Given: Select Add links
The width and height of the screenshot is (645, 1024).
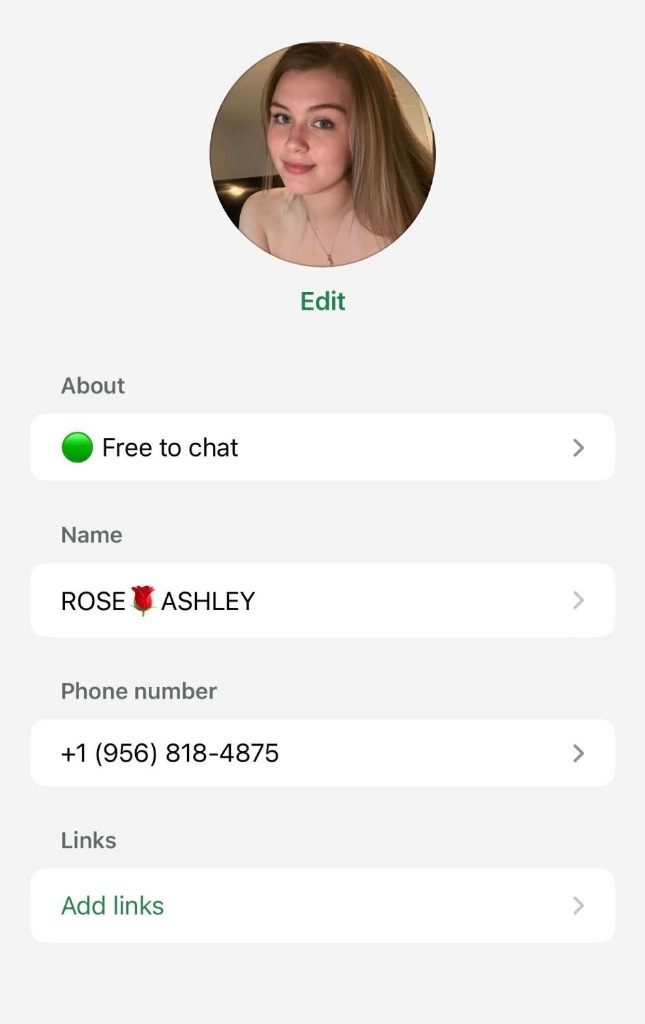Looking at the screenshot, I should coord(322,906).
